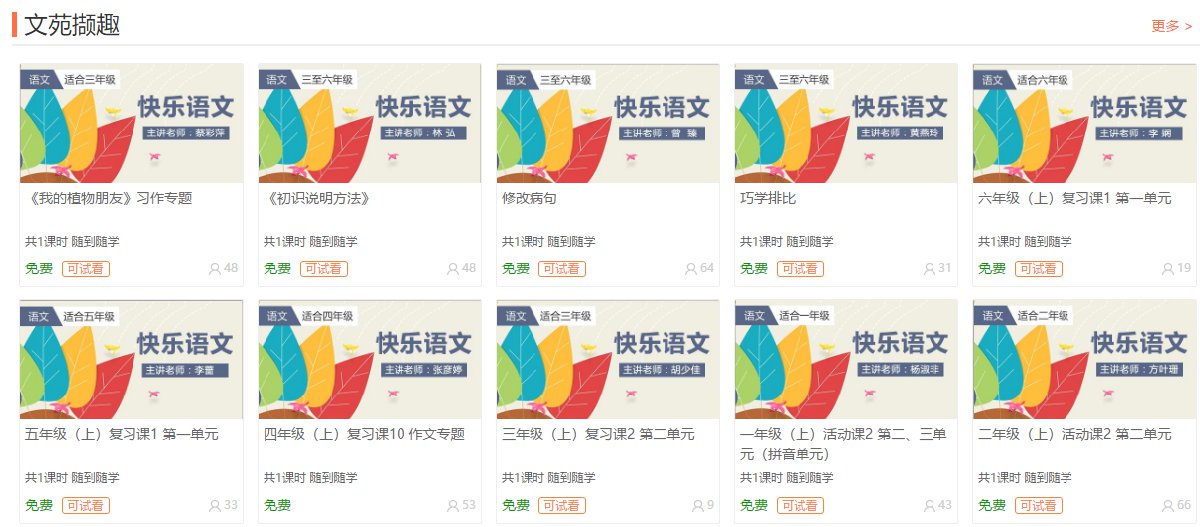Viewport: 1200px width, 527px height.
Task: Open 四年级（上）复习课10 作文专题 course
Action: (x=364, y=434)
